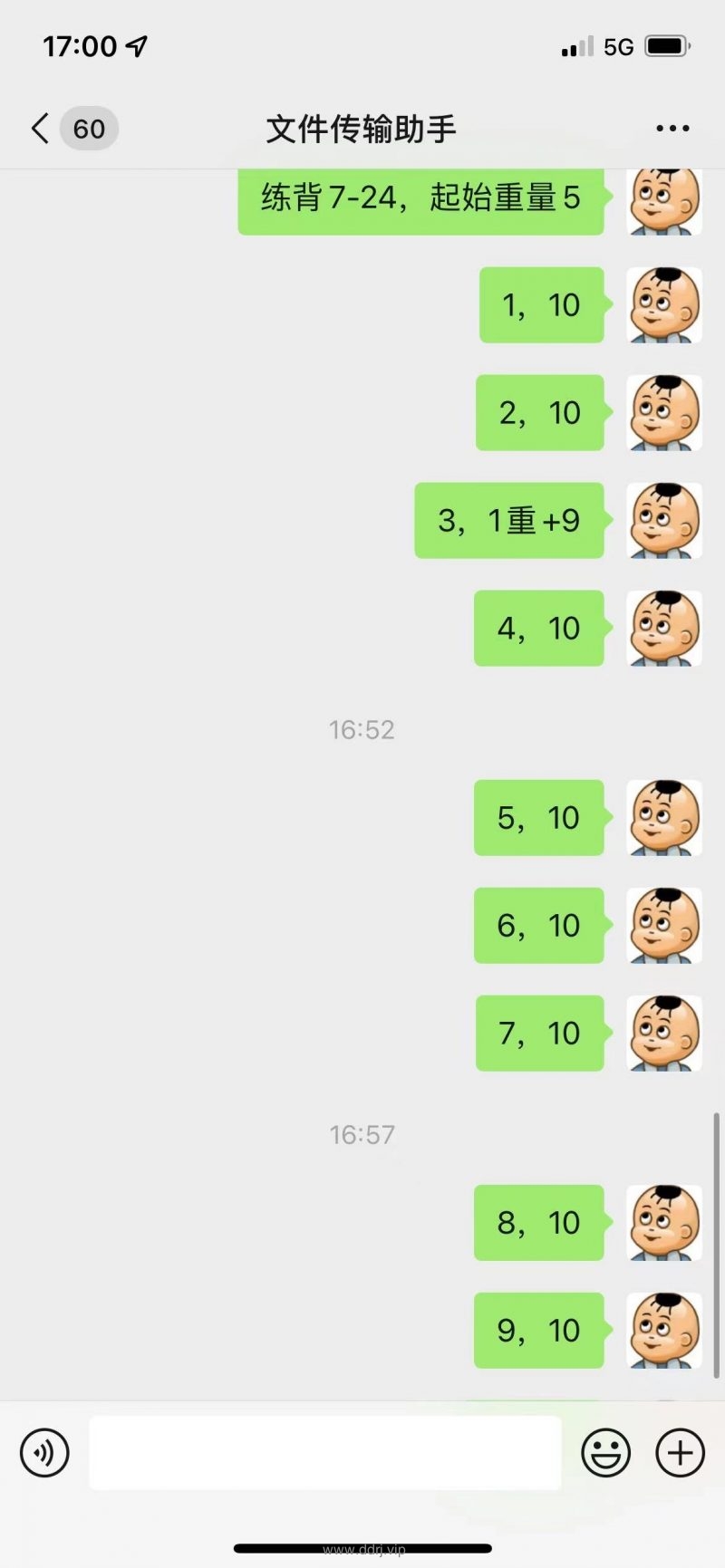Tap the avatar beside "3，1重+9" message

664,520
